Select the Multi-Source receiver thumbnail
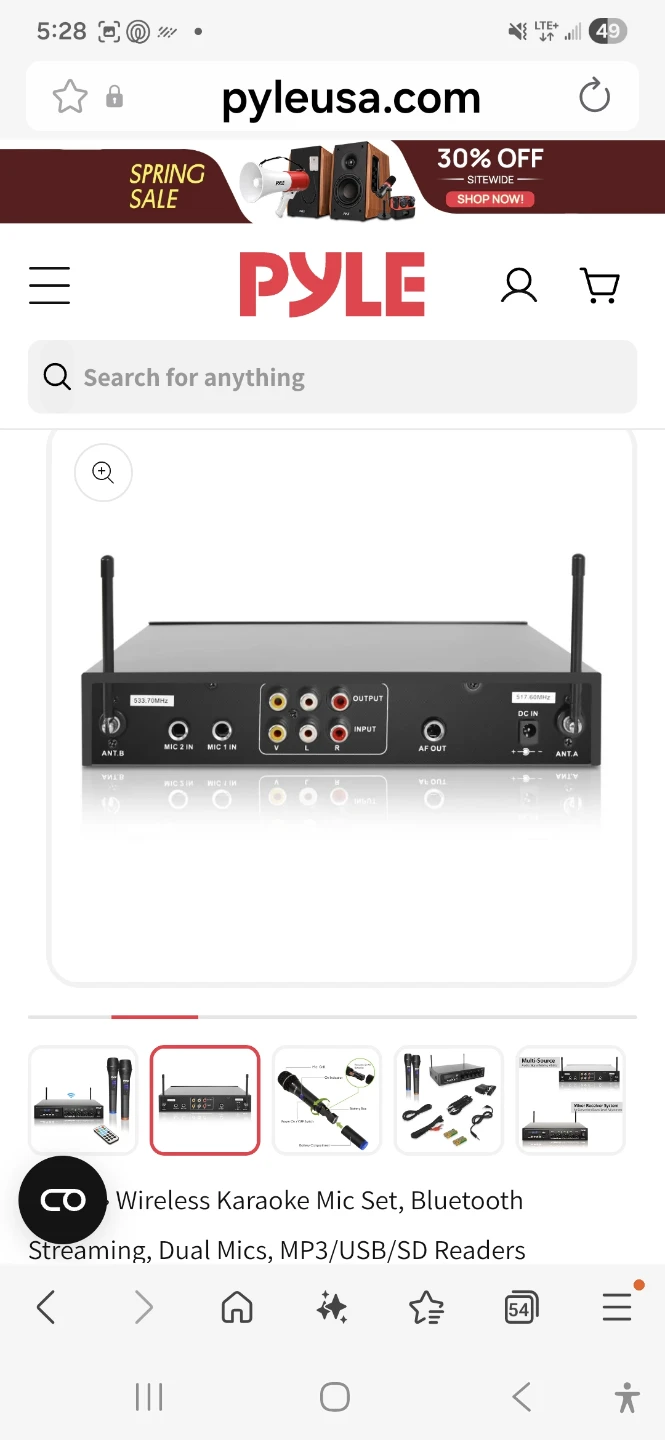The height and width of the screenshot is (1440, 665). (x=571, y=1100)
